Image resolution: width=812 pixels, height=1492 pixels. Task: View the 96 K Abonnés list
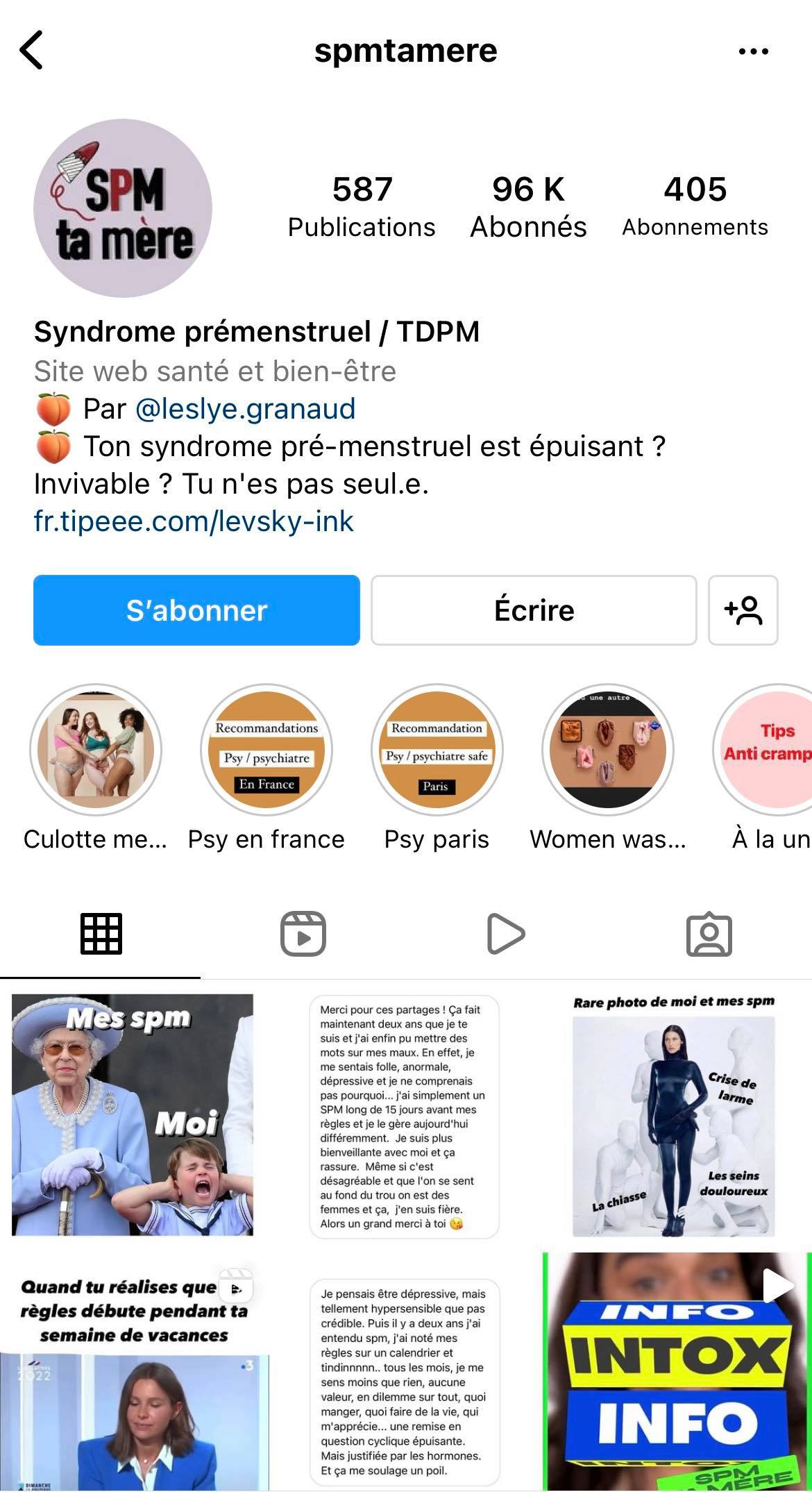(528, 207)
